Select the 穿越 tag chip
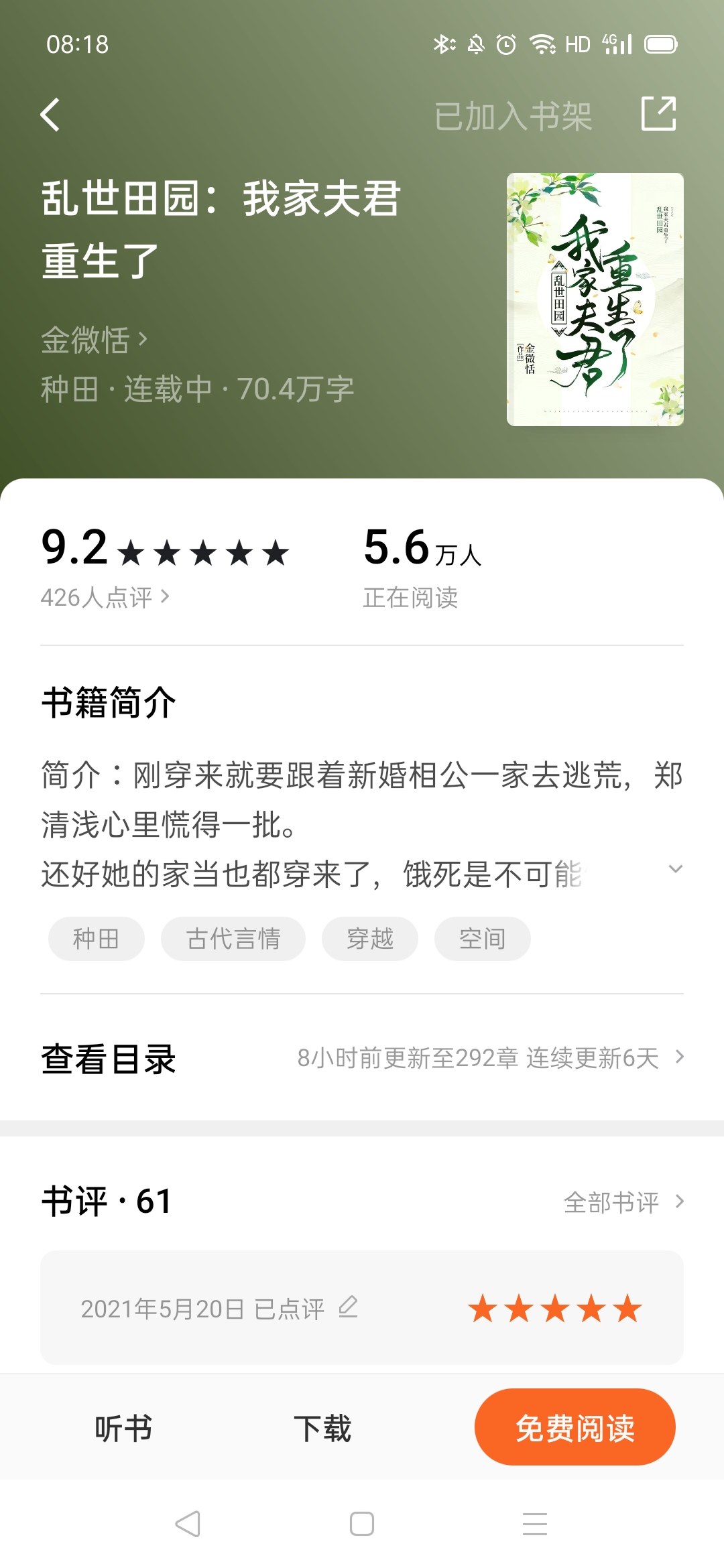This screenshot has height=1568, width=724. pos(369,939)
